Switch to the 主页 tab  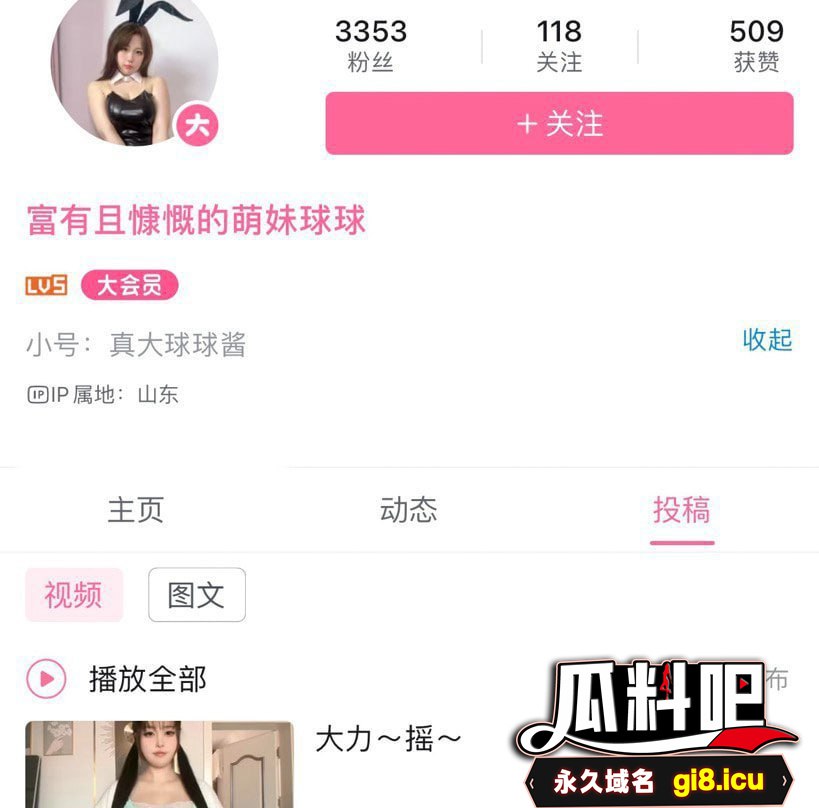coord(135,510)
